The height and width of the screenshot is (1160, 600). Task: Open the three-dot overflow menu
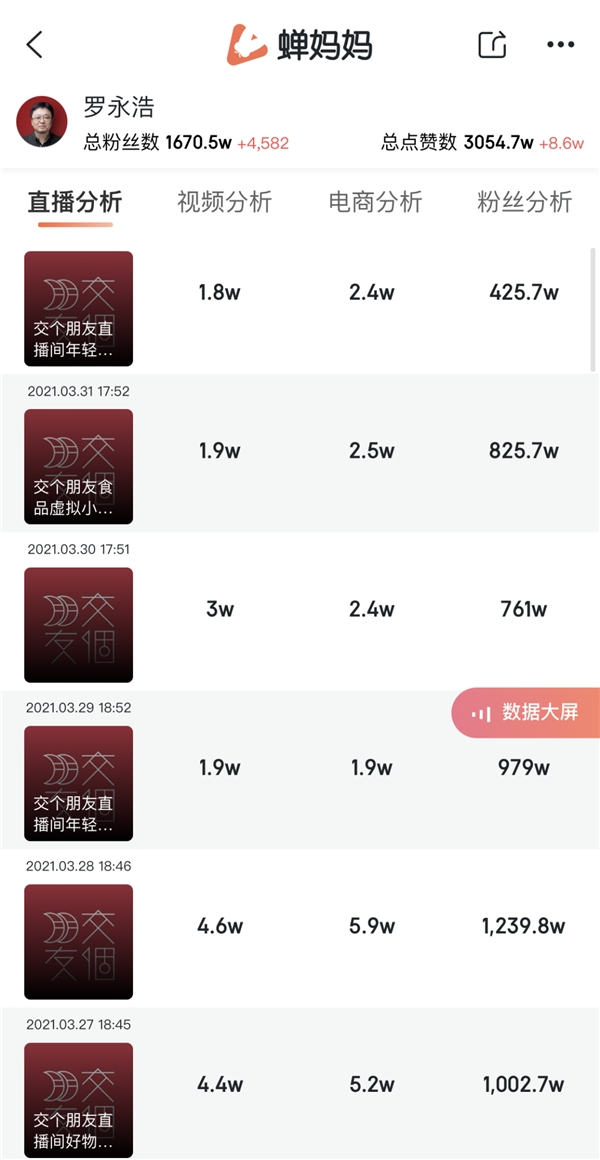click(560, 45)
